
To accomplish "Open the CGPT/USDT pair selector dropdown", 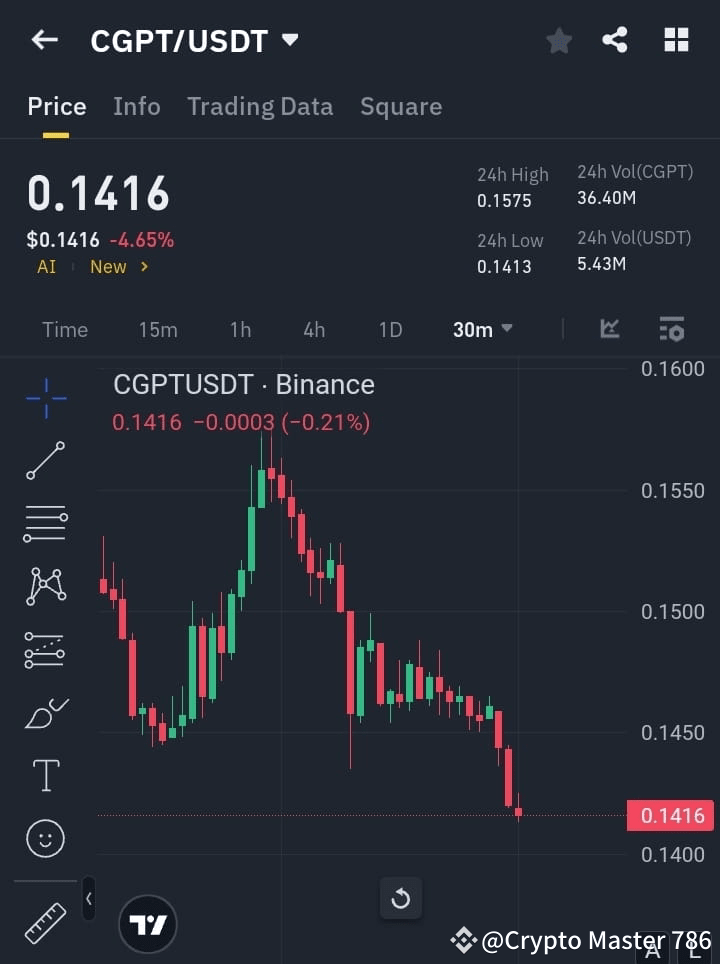I will (289, 40).
